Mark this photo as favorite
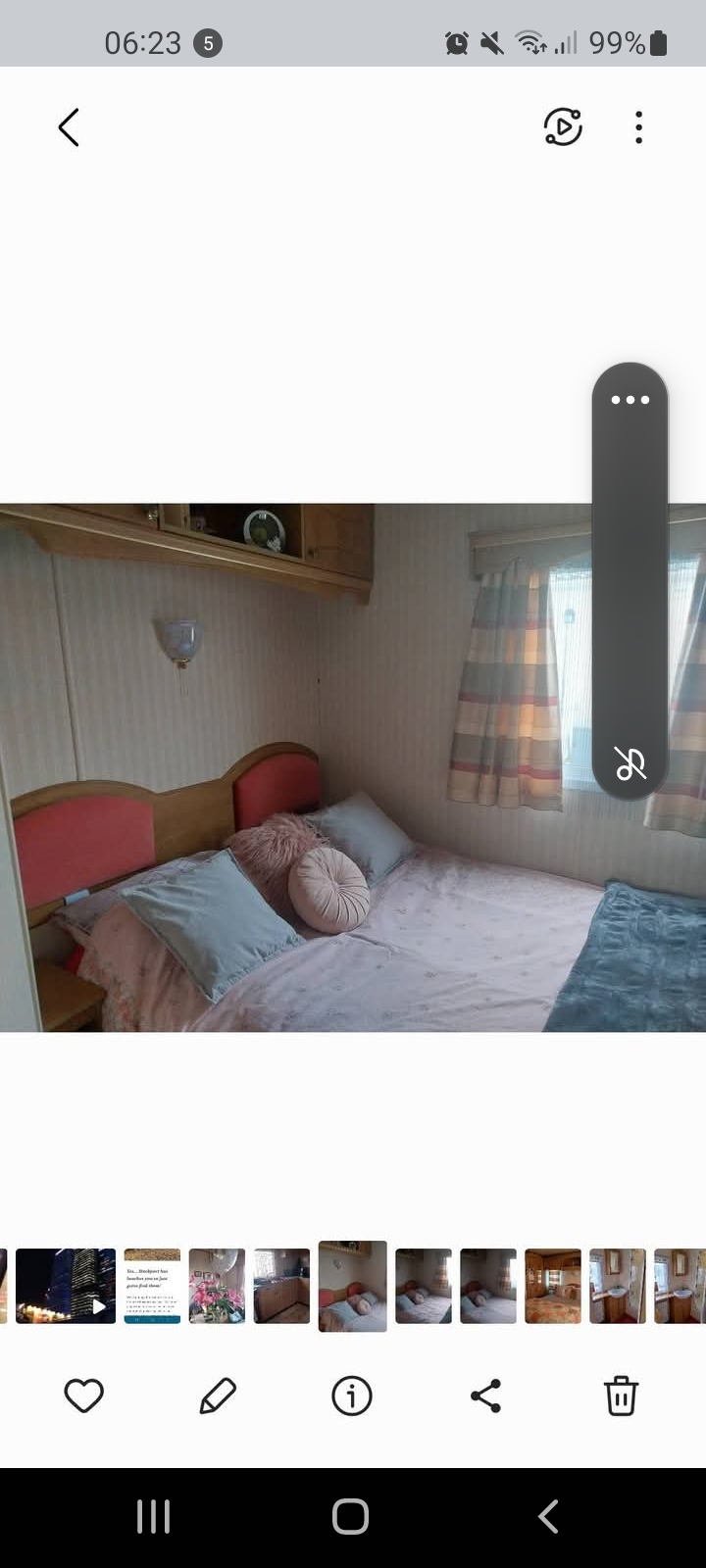Screen dimensions: 706x1568 tap(83, 1396)
